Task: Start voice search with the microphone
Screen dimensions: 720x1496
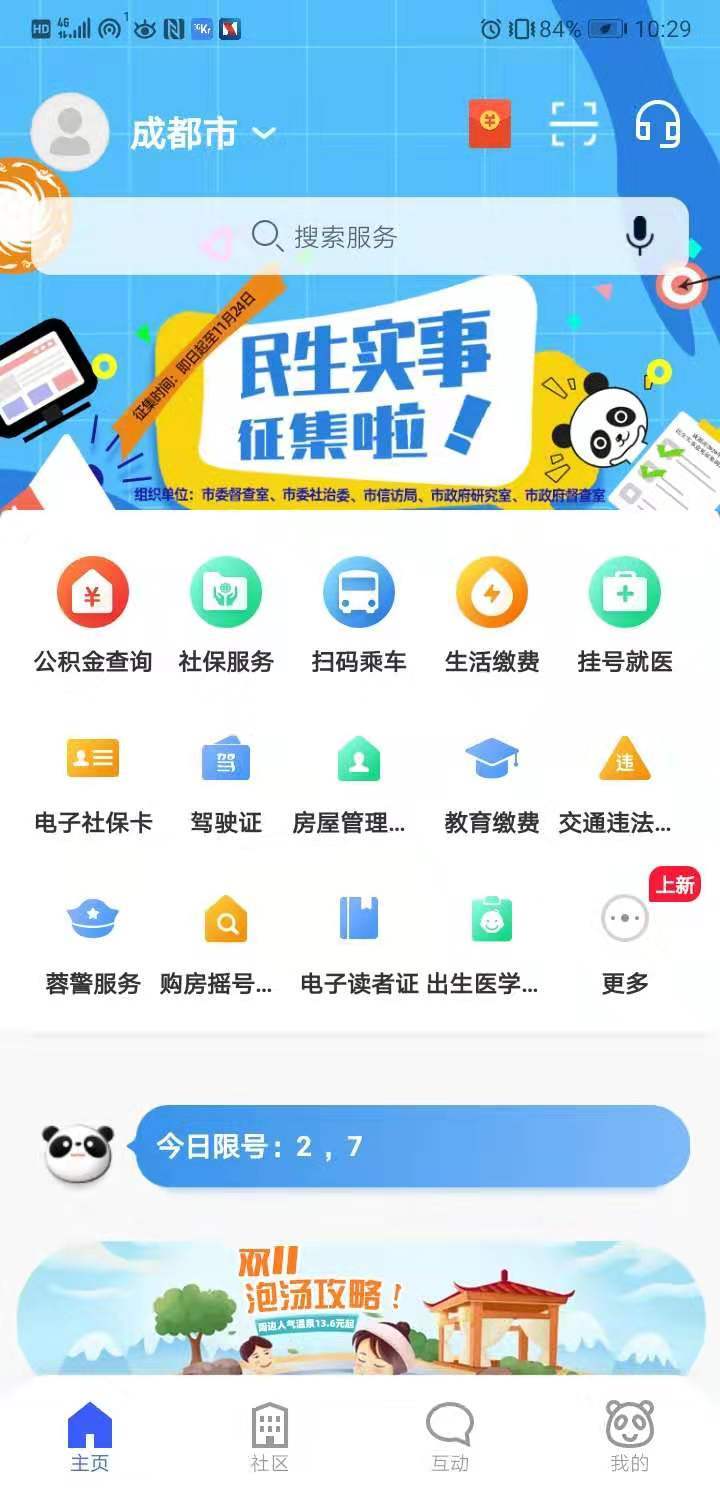Action: [x=640, y=236]
